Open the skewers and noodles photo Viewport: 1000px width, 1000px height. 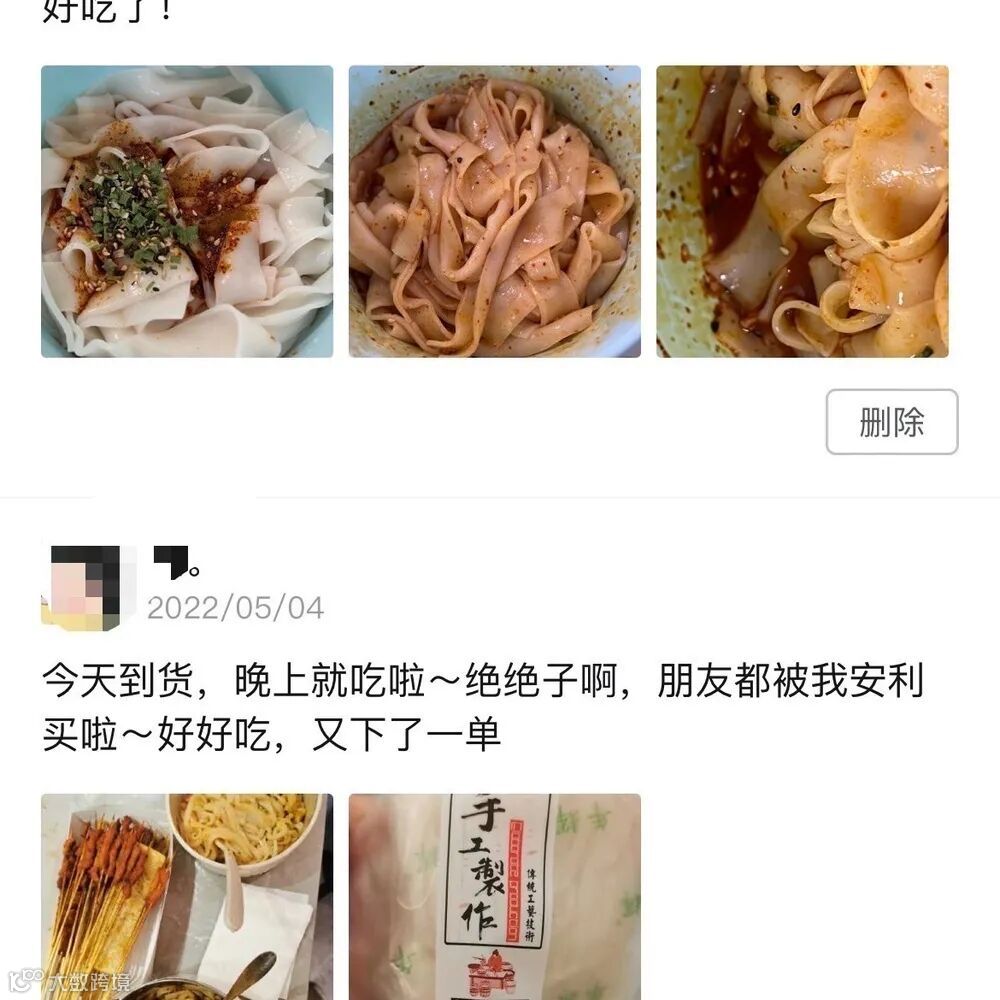click(x=187, y=895)
